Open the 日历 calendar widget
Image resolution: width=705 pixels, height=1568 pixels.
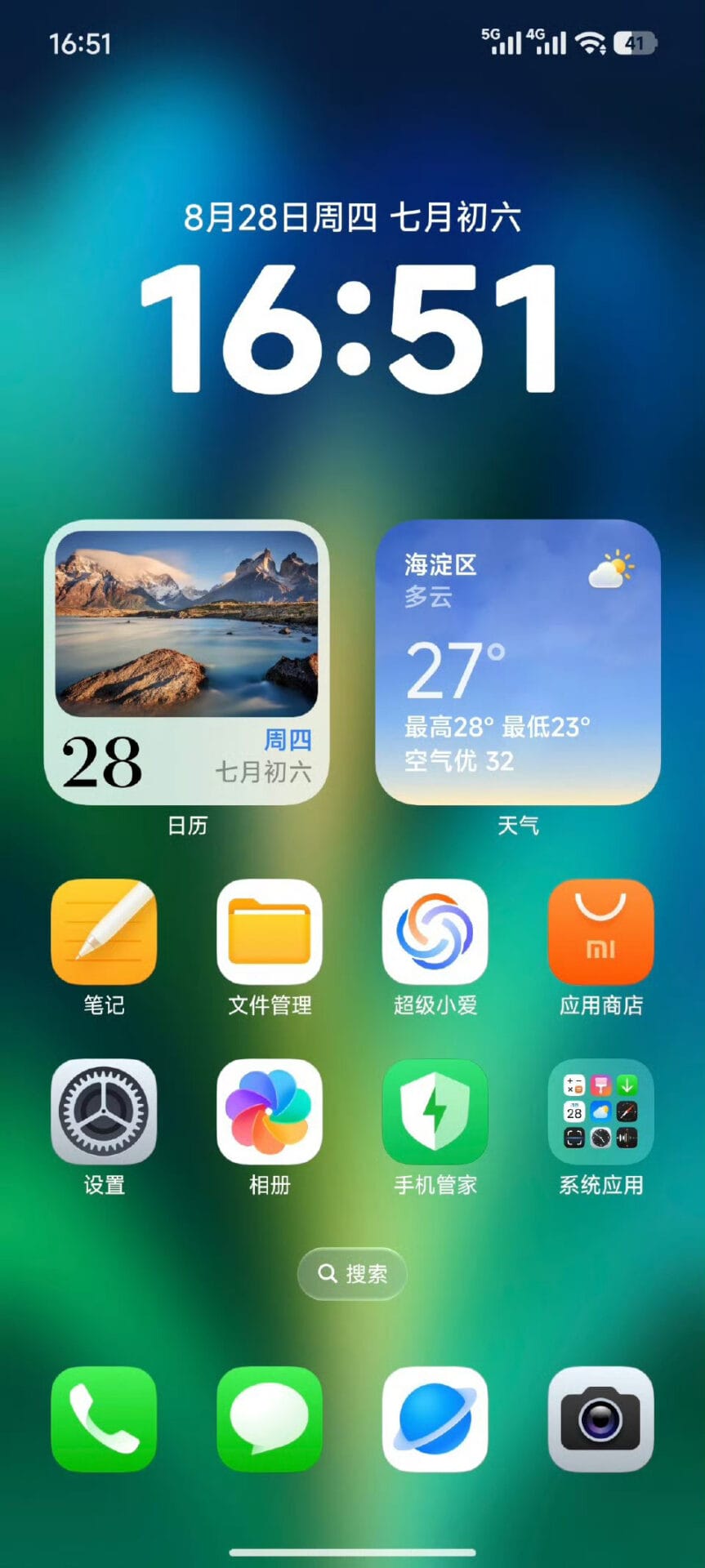click(x=186, y=662)
